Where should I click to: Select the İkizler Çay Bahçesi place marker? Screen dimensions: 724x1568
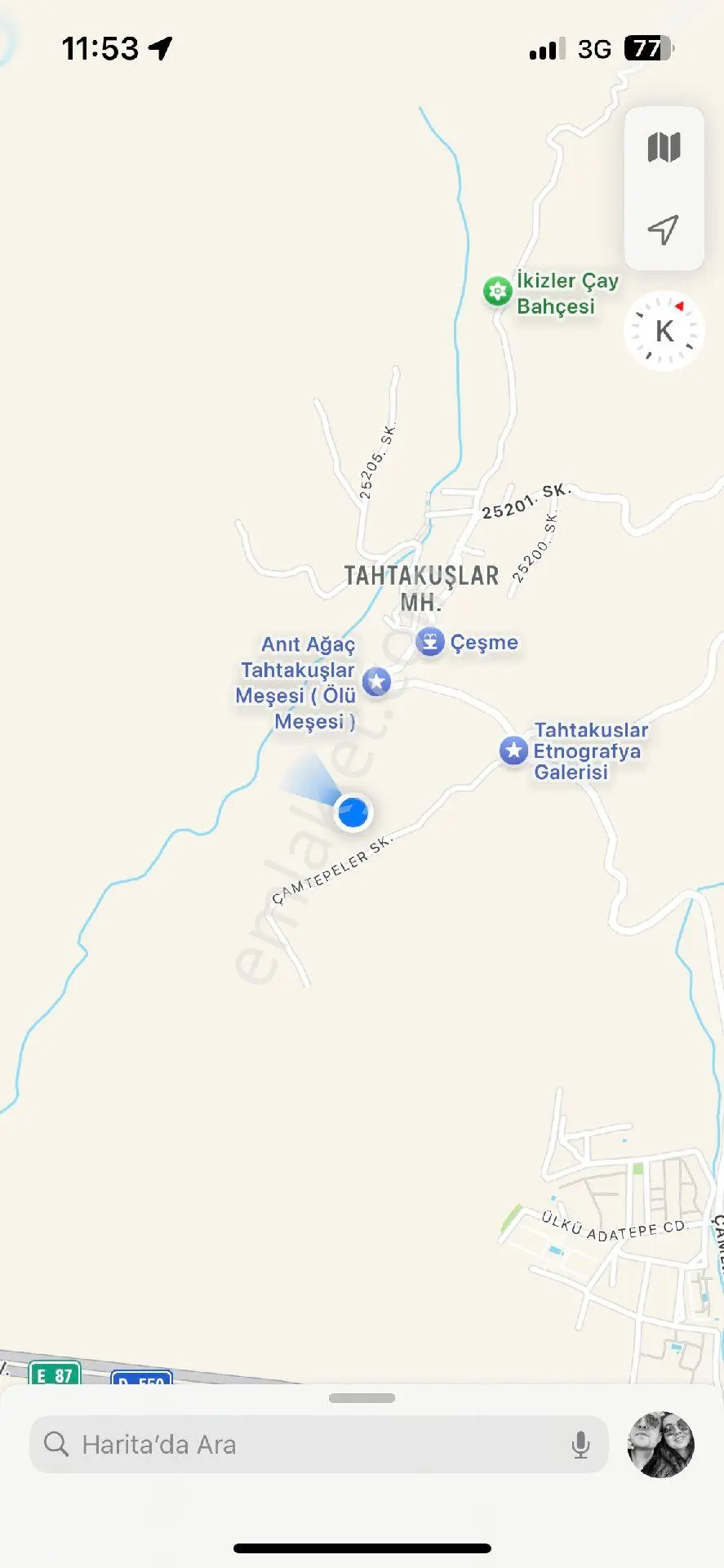(497, 291)
